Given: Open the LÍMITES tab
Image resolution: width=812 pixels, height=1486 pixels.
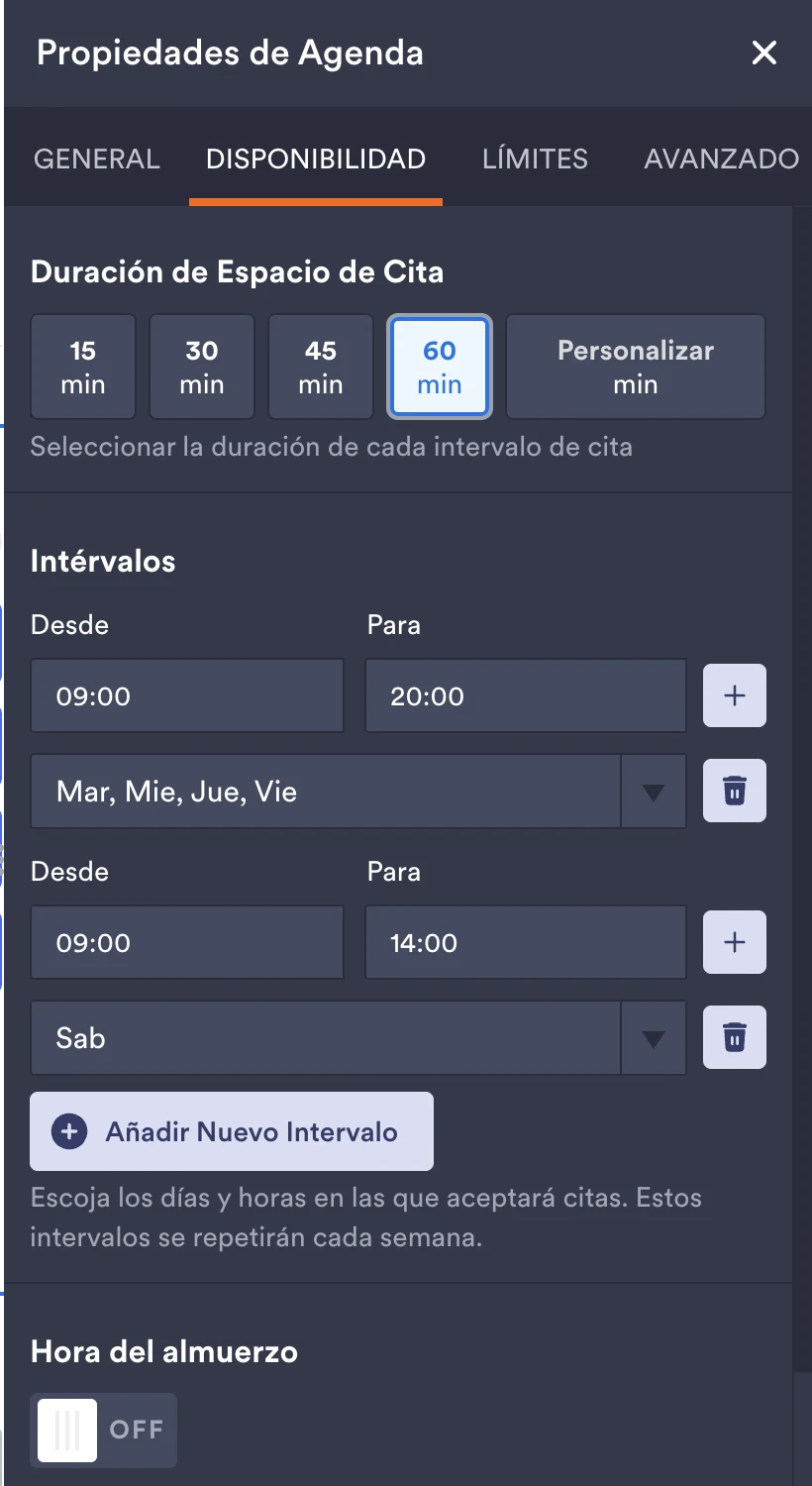Looking at the screenshot, I should (535, 159).
